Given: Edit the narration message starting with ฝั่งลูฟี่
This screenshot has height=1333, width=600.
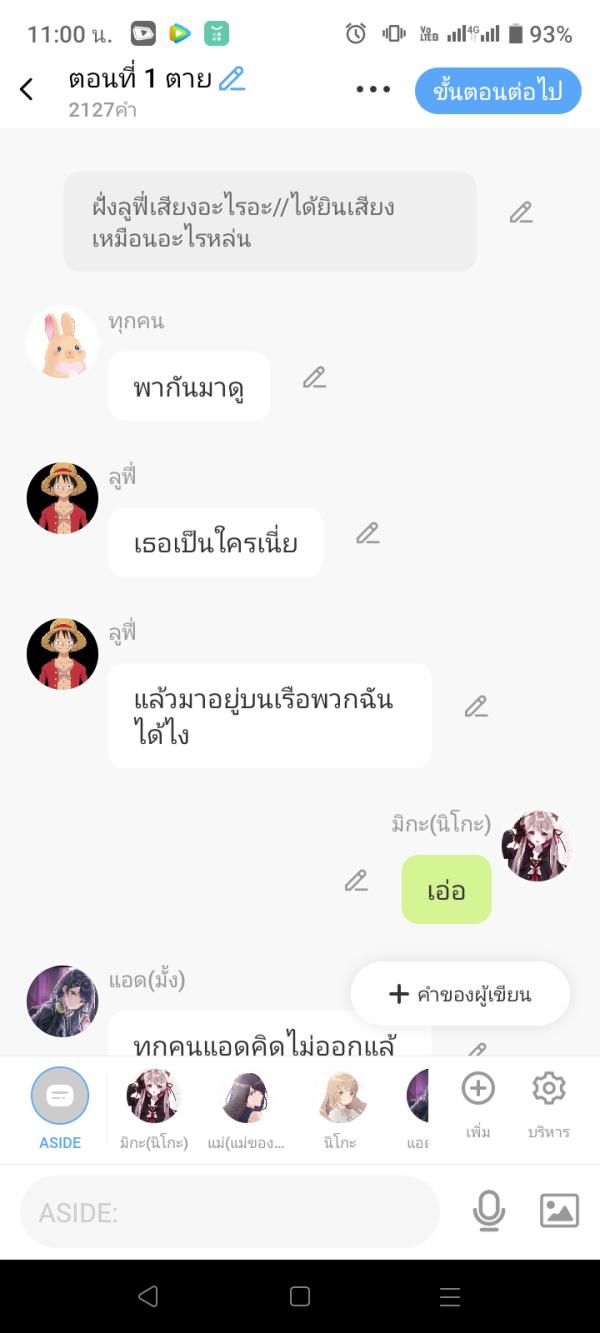Looking at the screenshot, I should 521,213.
